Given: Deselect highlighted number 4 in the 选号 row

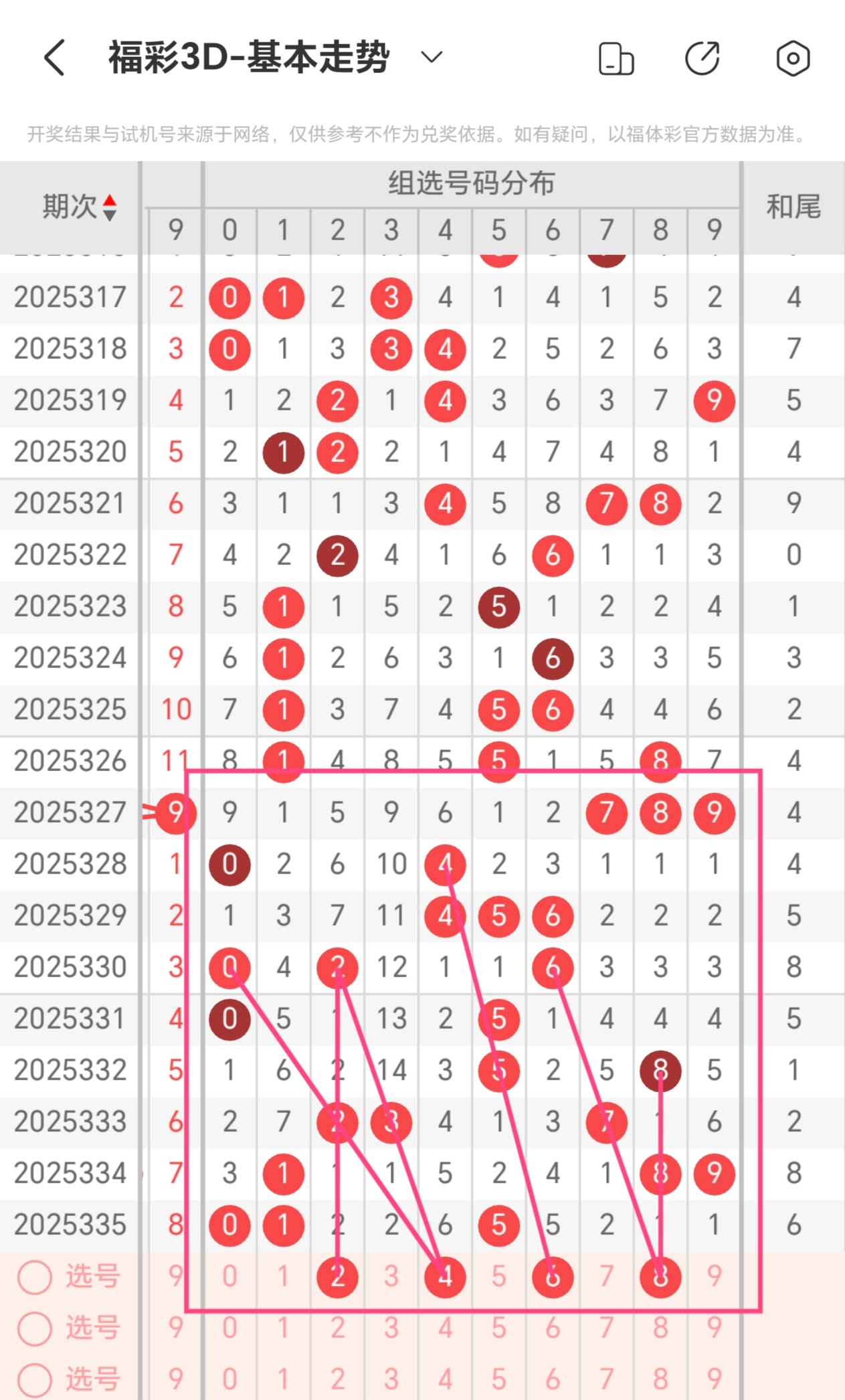Looking at the screenshot, I should (445, 1277).
